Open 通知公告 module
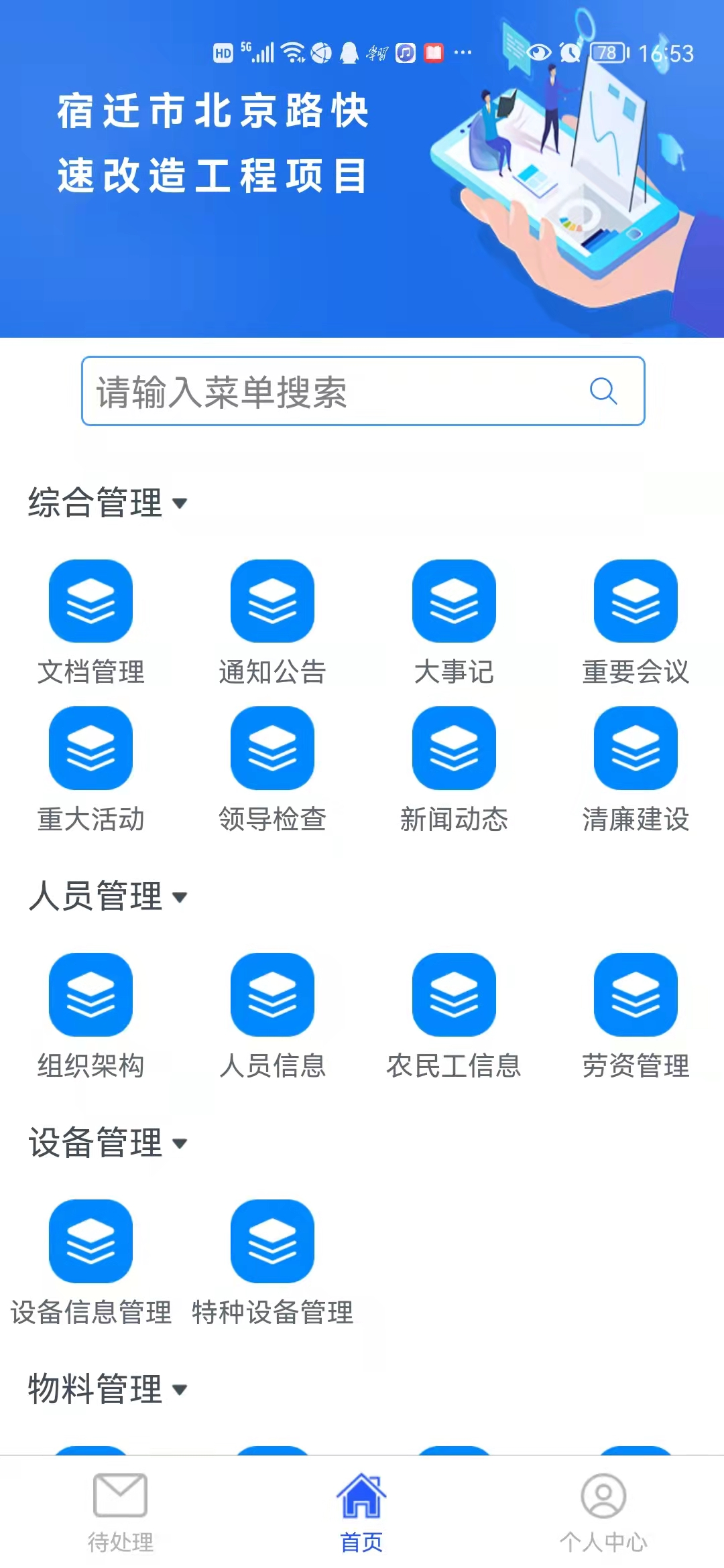Viewport: 724px width, 1568px height. (272, 602)
